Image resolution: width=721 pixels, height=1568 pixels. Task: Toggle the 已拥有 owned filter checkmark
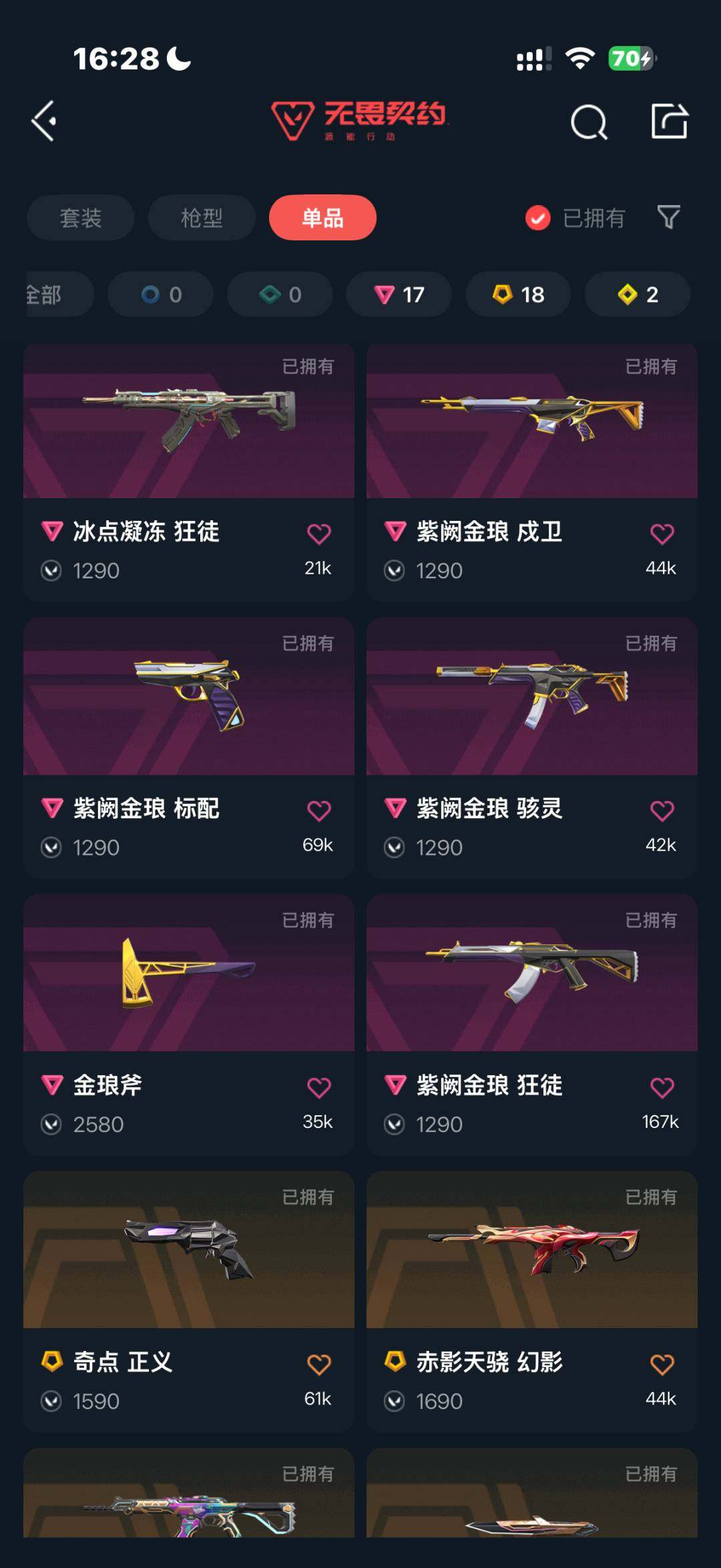point(538,218)
